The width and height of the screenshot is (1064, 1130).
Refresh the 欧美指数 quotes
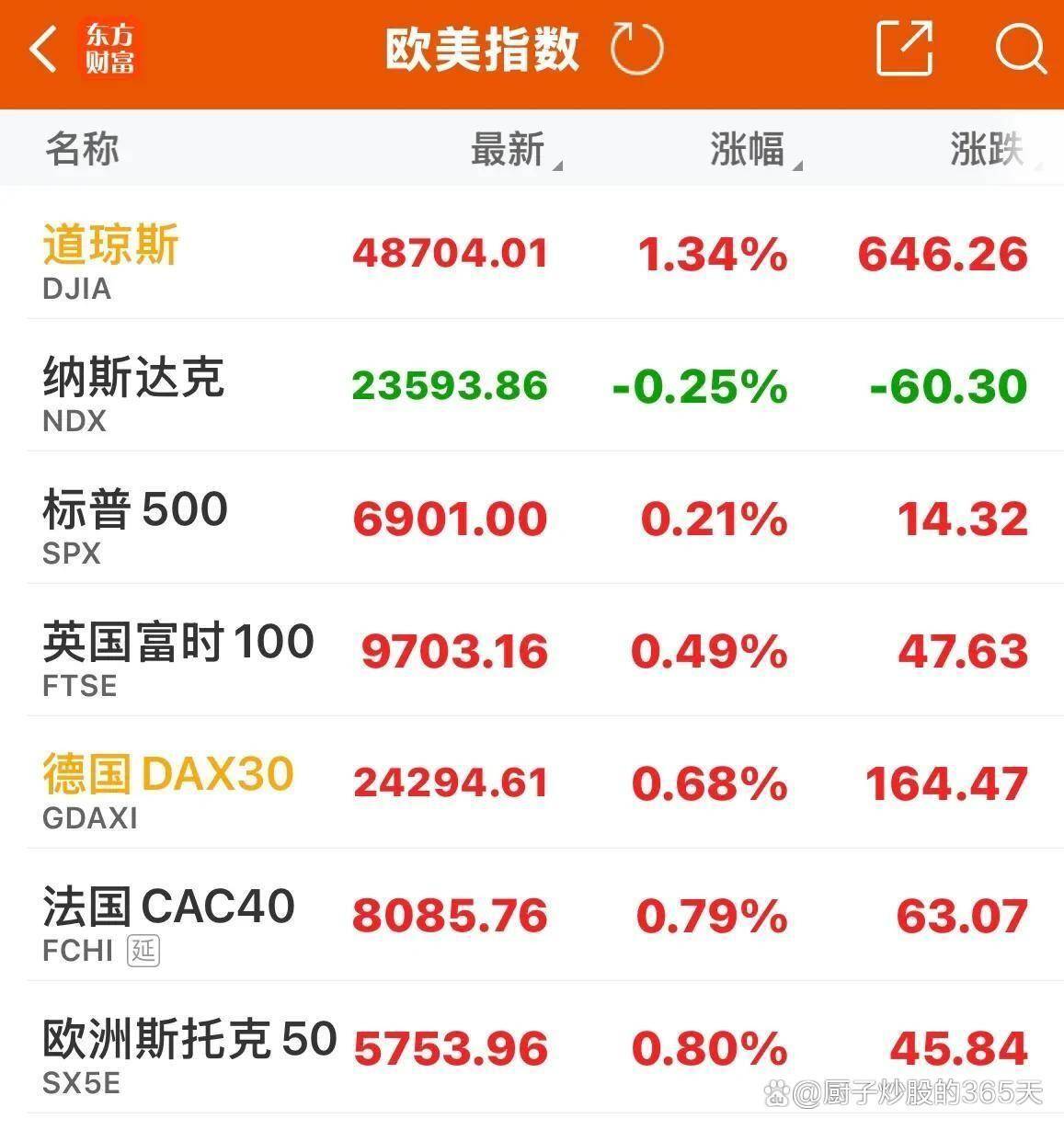[636, 49]
